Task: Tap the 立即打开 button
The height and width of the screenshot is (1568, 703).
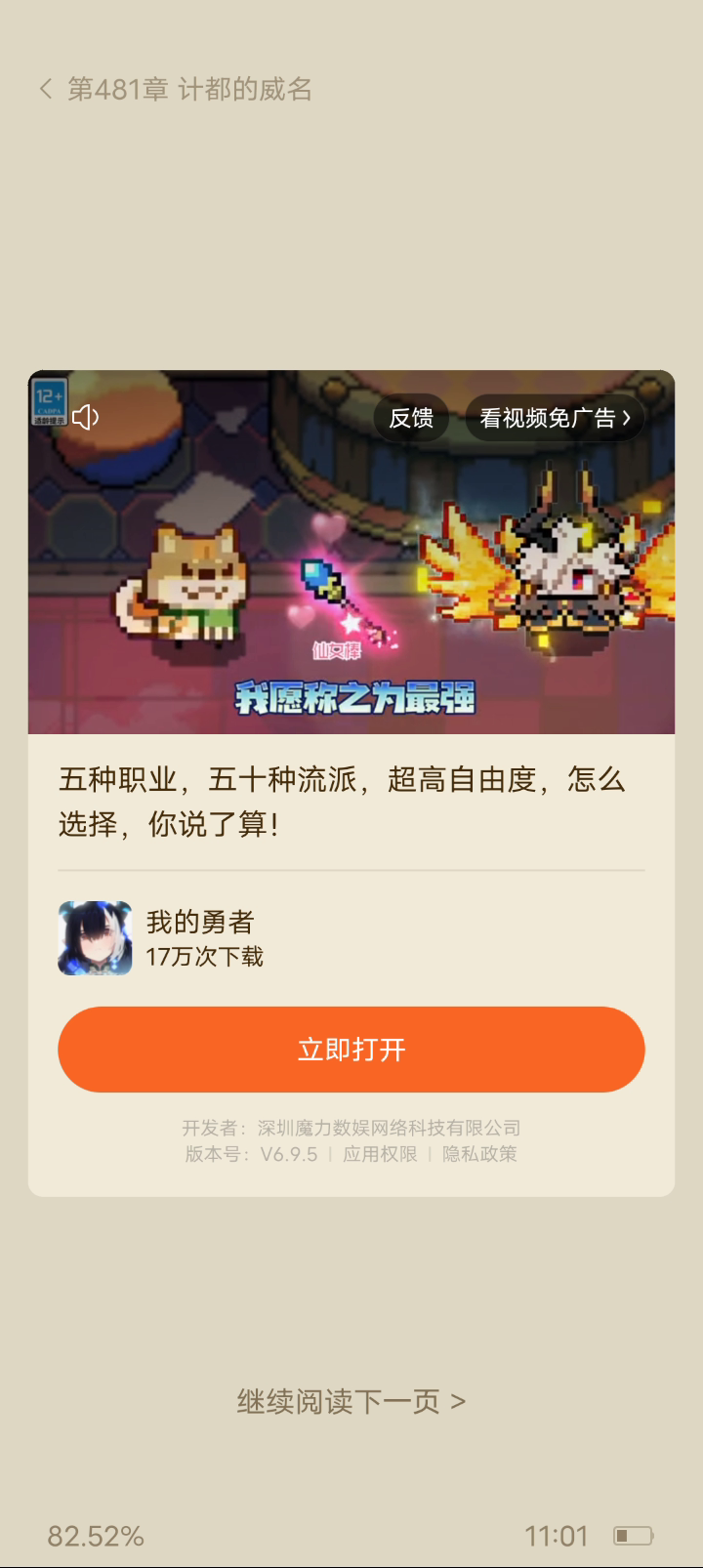Action: (x=351, y=1050)
